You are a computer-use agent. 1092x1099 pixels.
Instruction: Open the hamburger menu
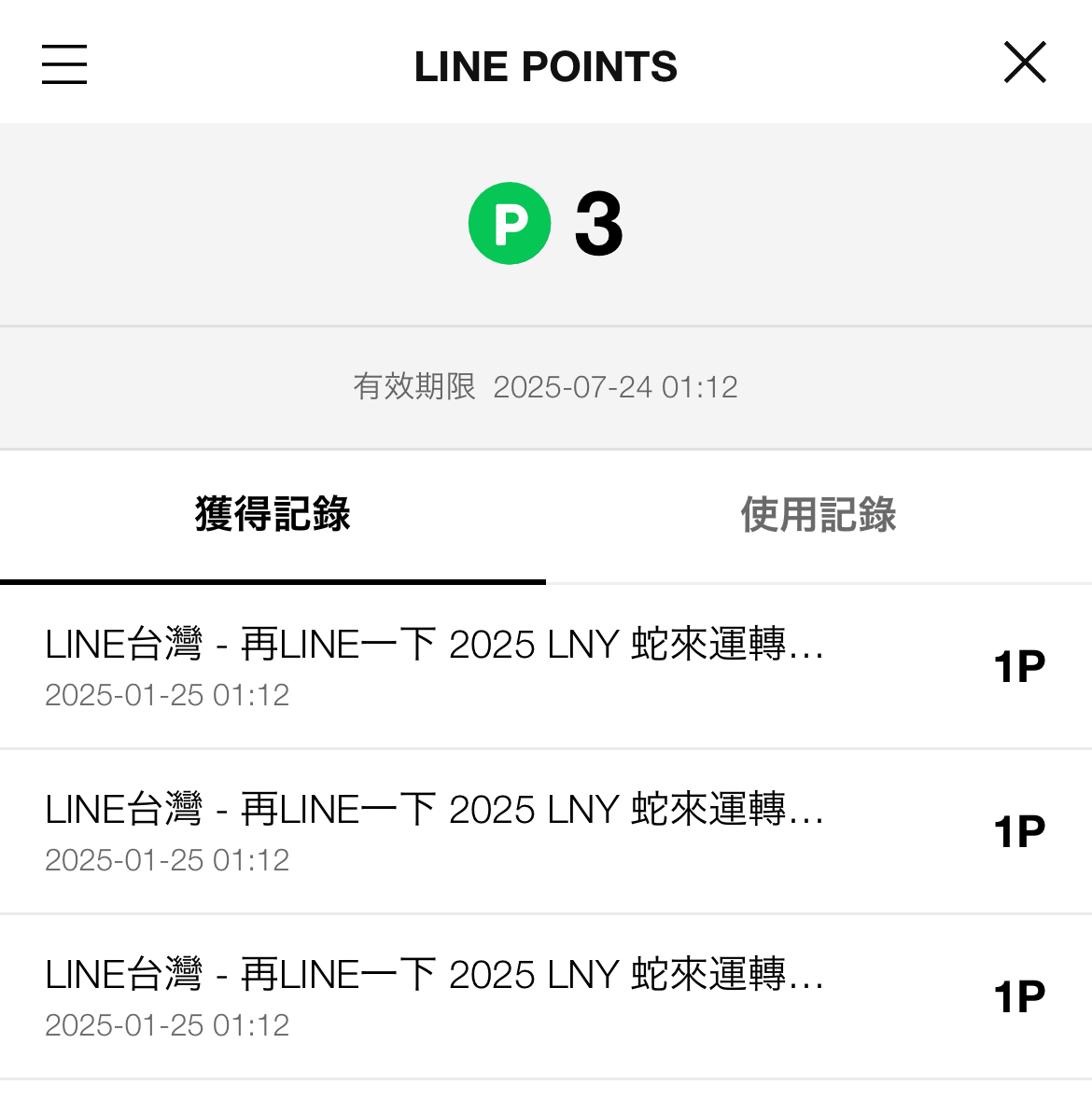coord(64,64)
